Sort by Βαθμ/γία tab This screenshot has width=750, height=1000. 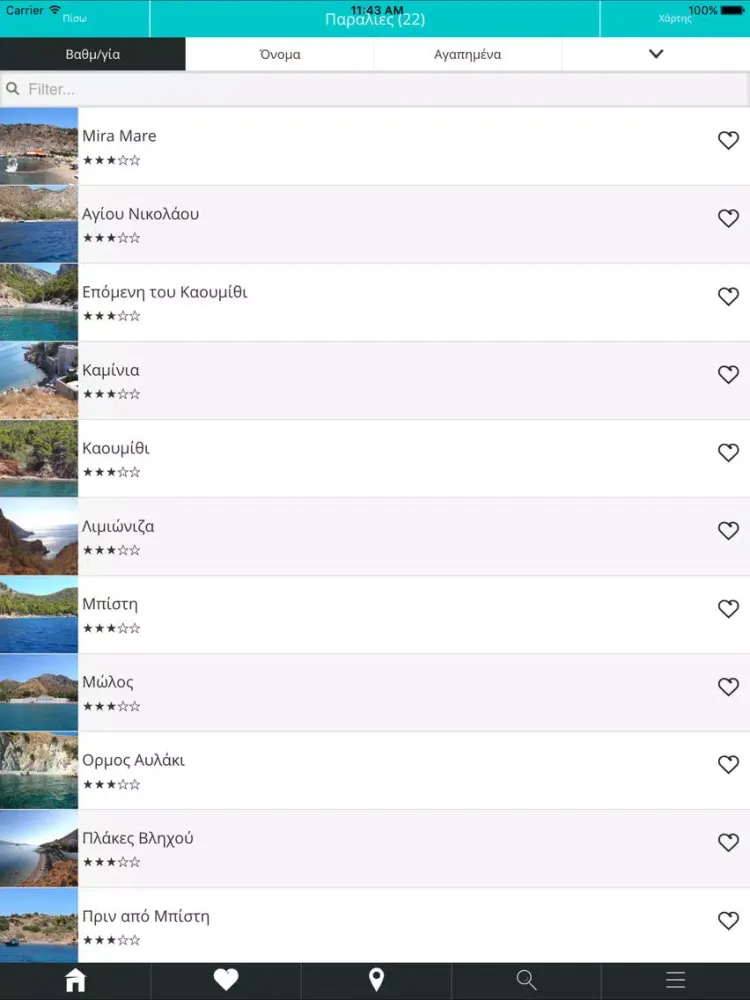coord(93,54)
